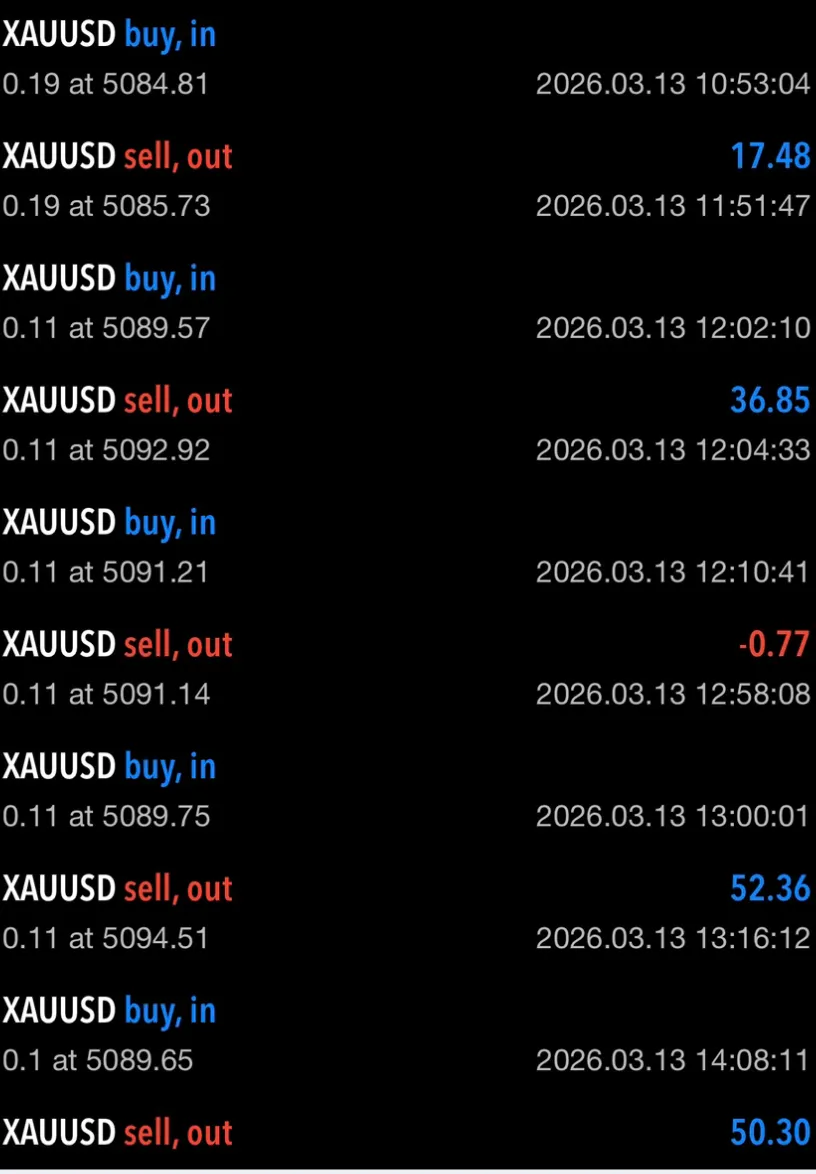The image size is (816, 1174).
Task: Expand the buy deal at 5089.57
Action: [406, 302]
